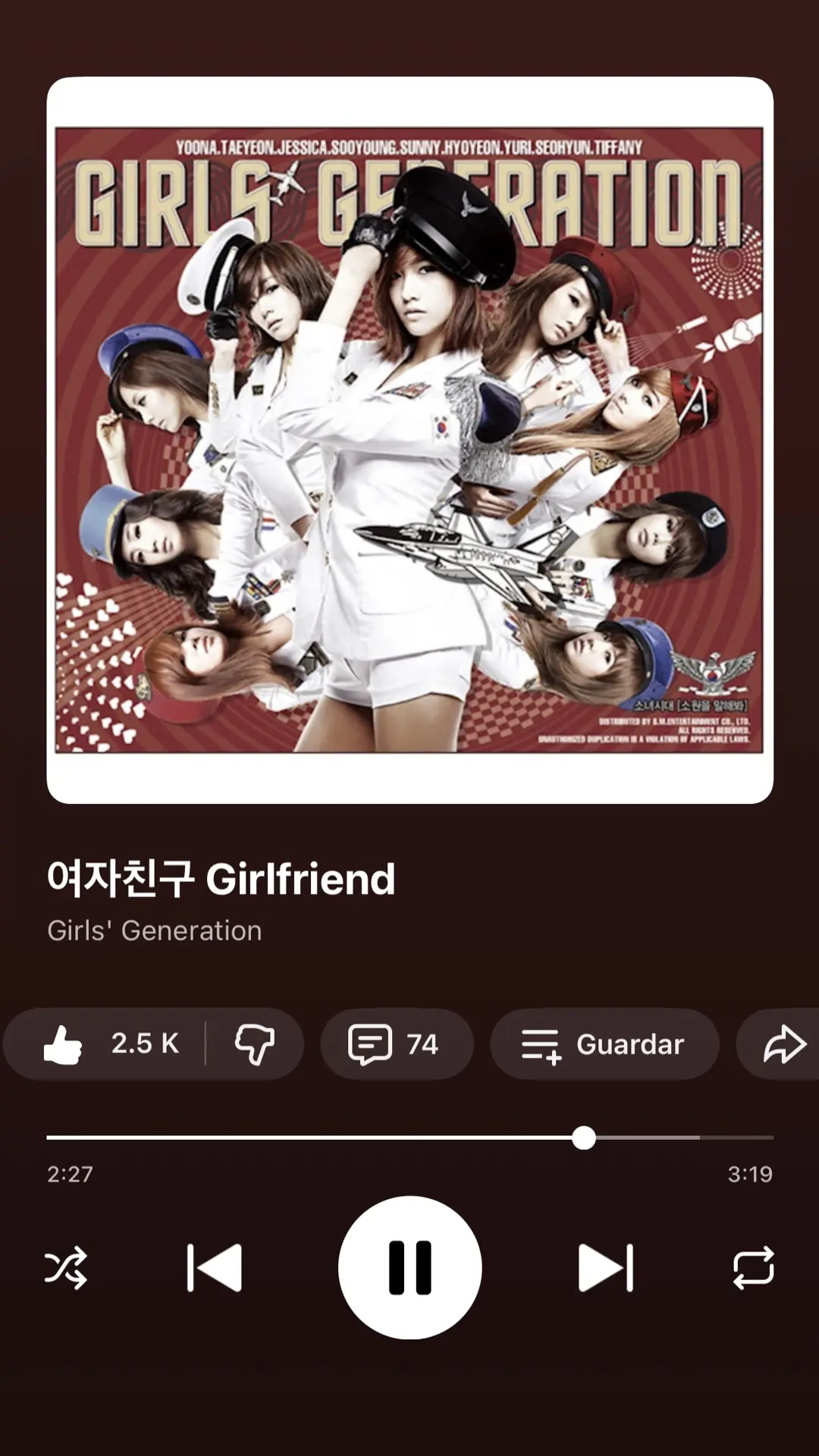Tap the album cover artwork
The image size is (819, 1456).
pos(409,440)
